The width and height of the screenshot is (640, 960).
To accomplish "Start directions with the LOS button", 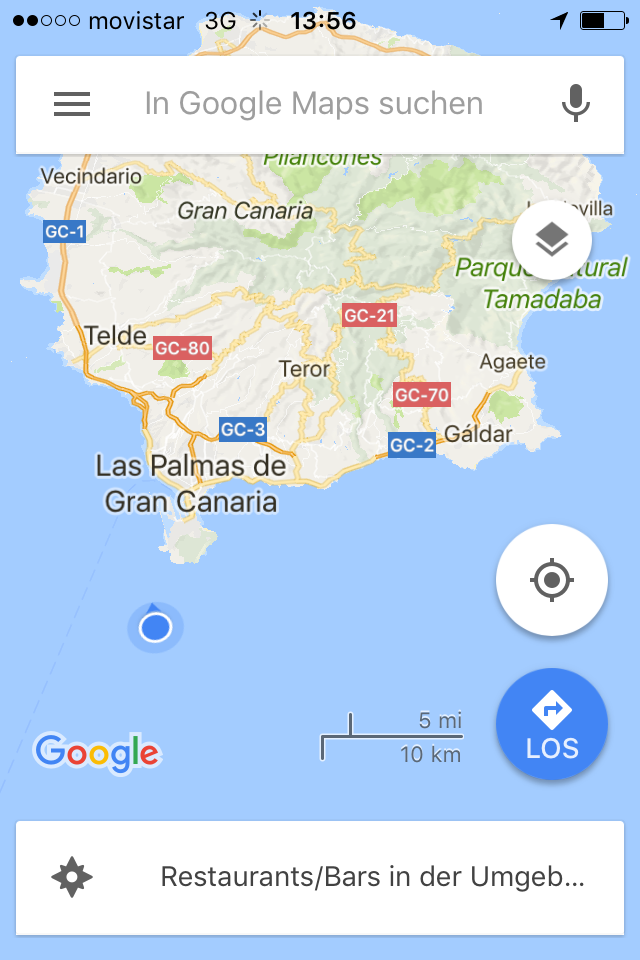I will click(552, 724).
